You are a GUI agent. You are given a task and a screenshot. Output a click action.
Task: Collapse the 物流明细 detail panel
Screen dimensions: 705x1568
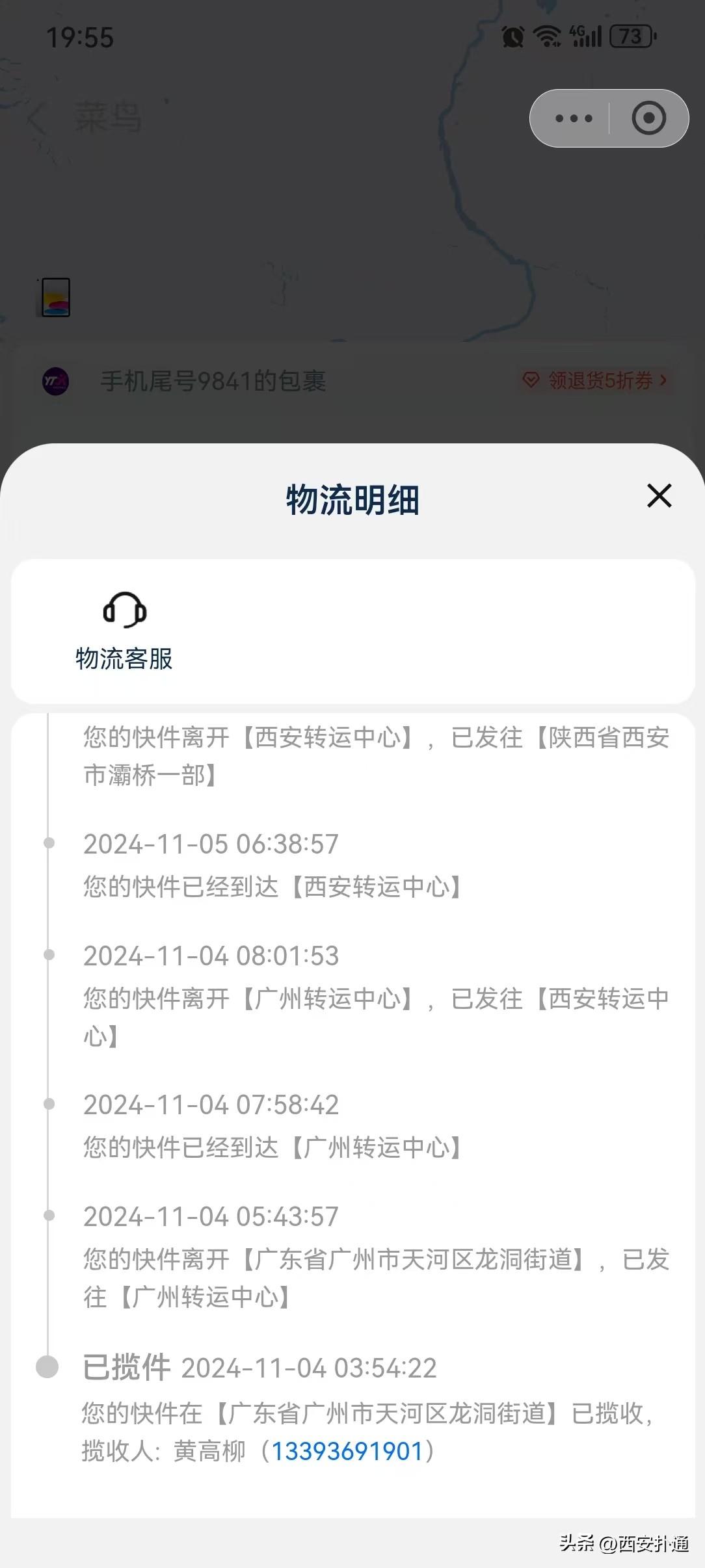tap(659, 496)
